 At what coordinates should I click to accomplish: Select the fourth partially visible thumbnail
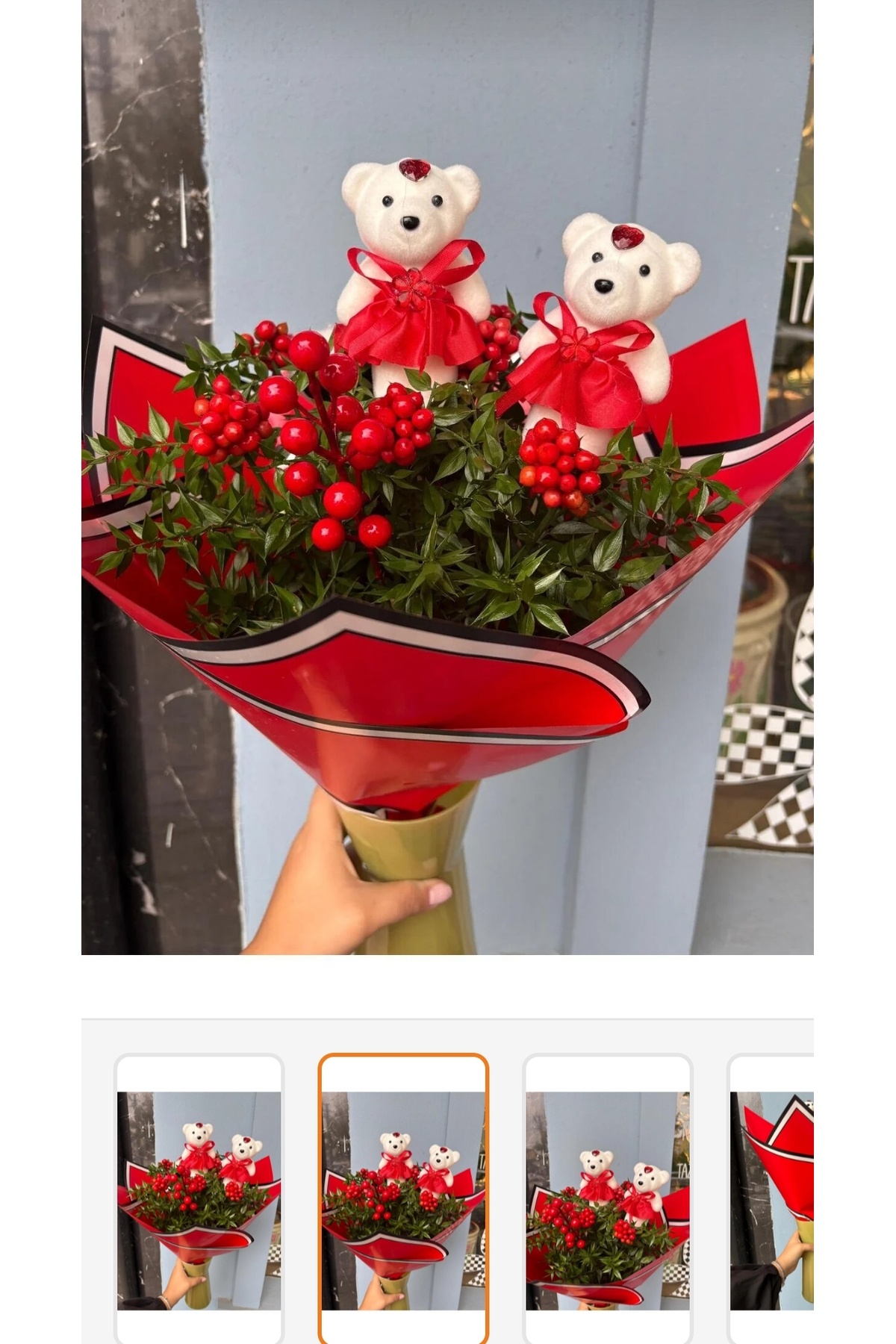771,1199
